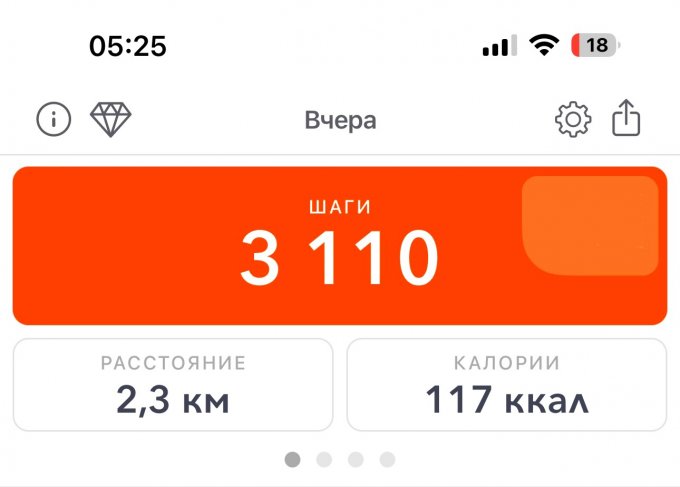The image size is (680, 487).
Task: Tap the diamond premium icon
Action: (111, 120)
